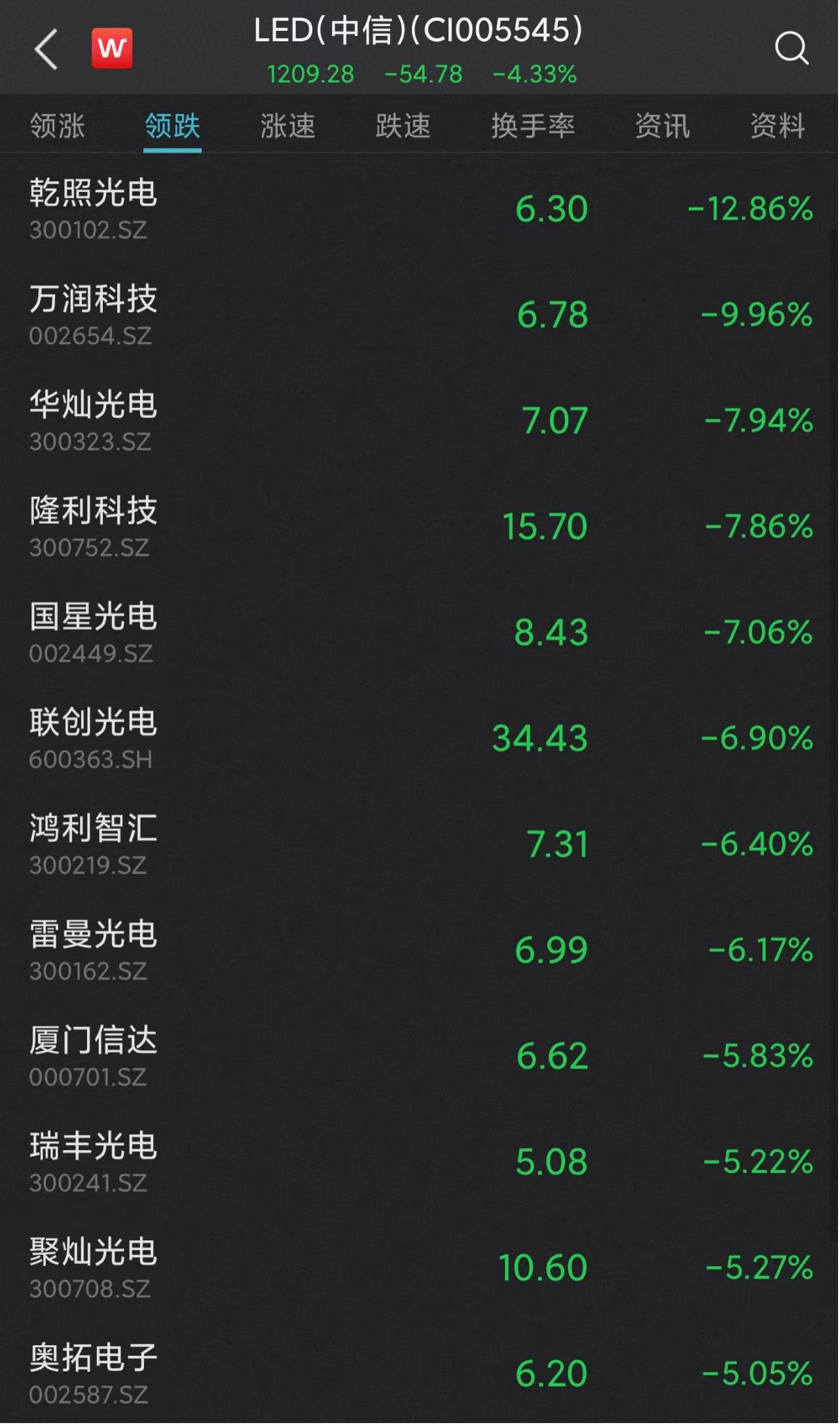This screenshot has height=1427, width=840.
Task: Select the 隆利科技 row
Action: click(420, 528)
